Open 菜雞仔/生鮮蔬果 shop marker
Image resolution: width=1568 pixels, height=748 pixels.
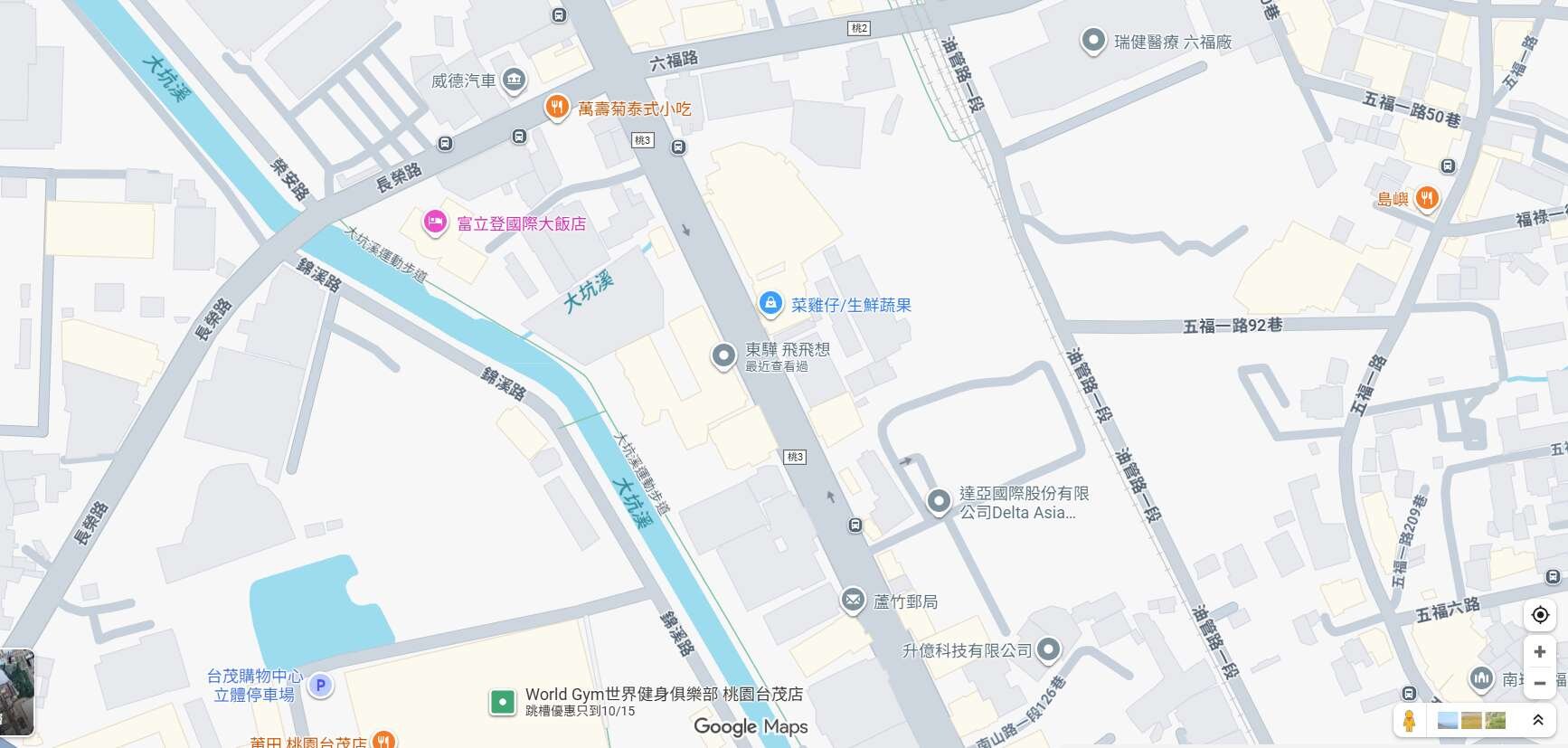(x=770, y=304)
